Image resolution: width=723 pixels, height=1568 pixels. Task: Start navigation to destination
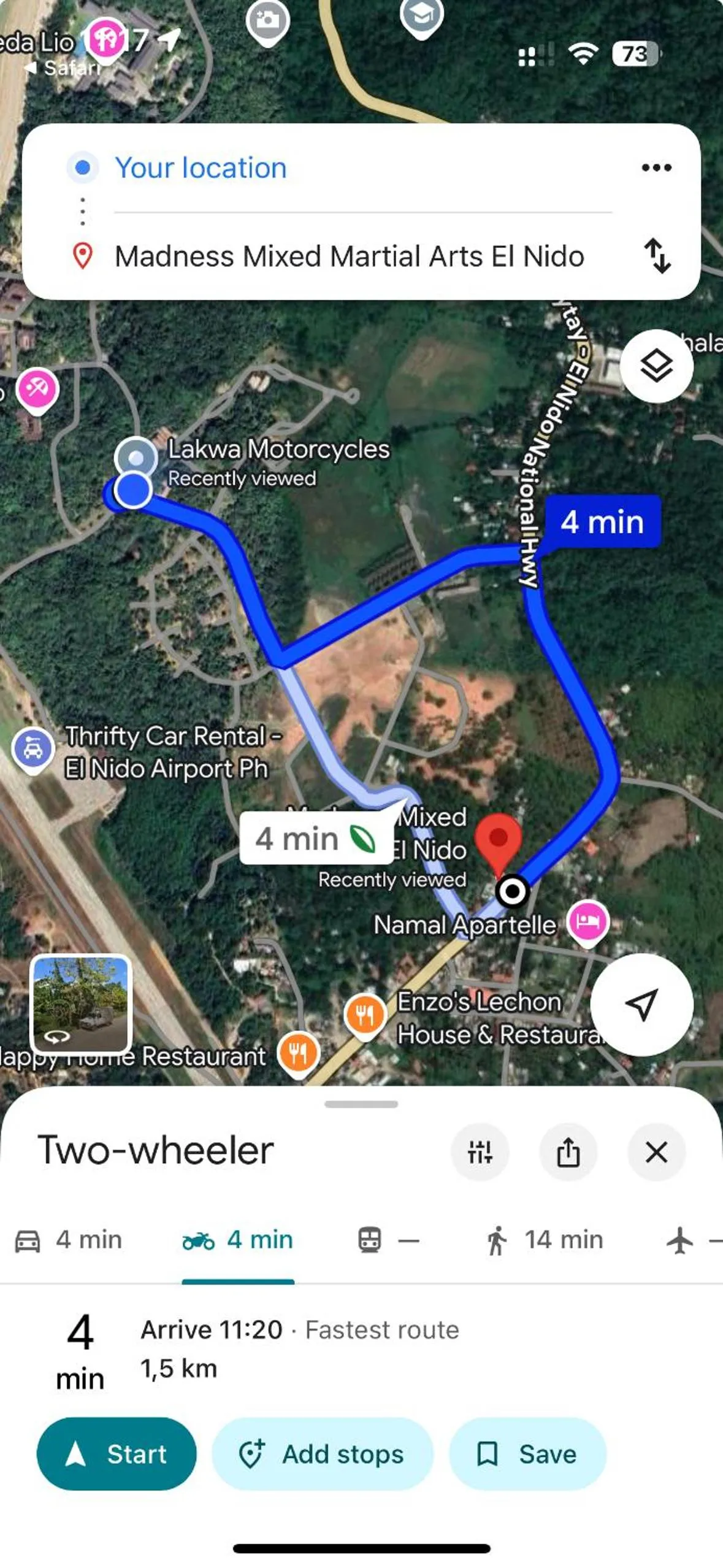(x=117, y=1453)
